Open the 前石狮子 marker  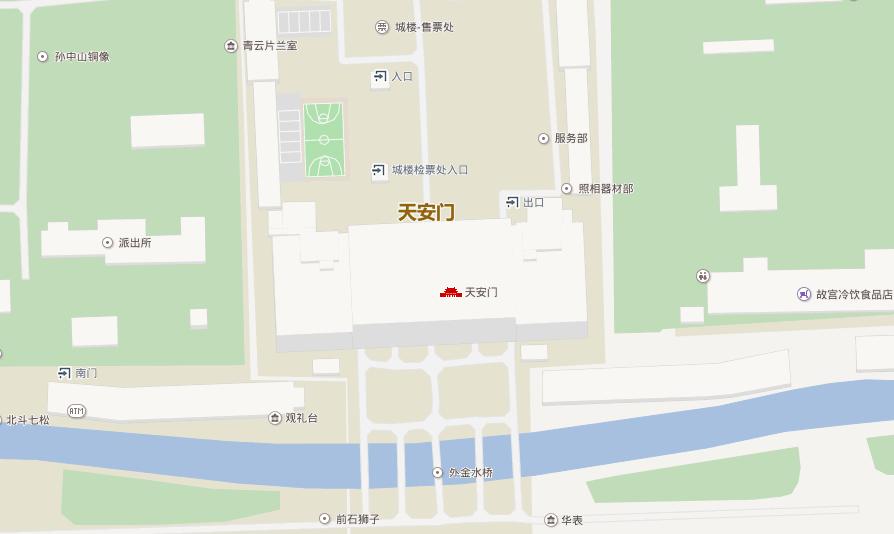324,519
